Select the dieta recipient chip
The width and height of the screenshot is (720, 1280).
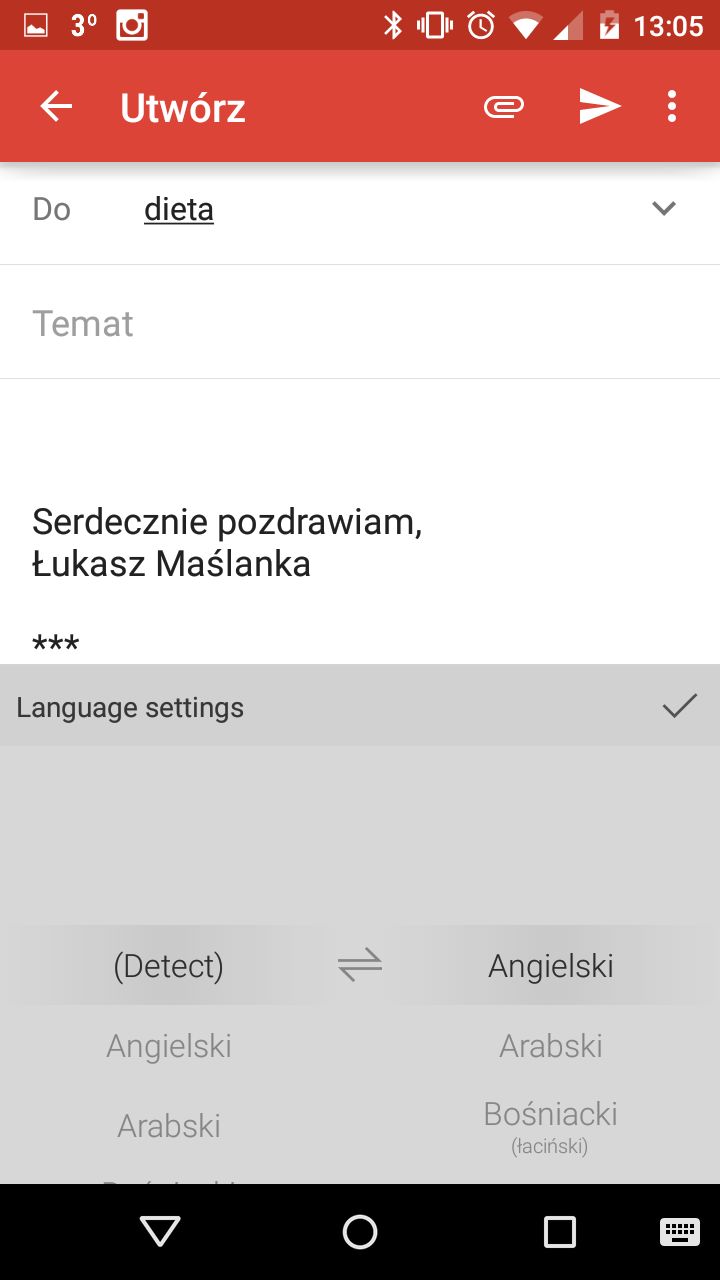pos(179,210)
